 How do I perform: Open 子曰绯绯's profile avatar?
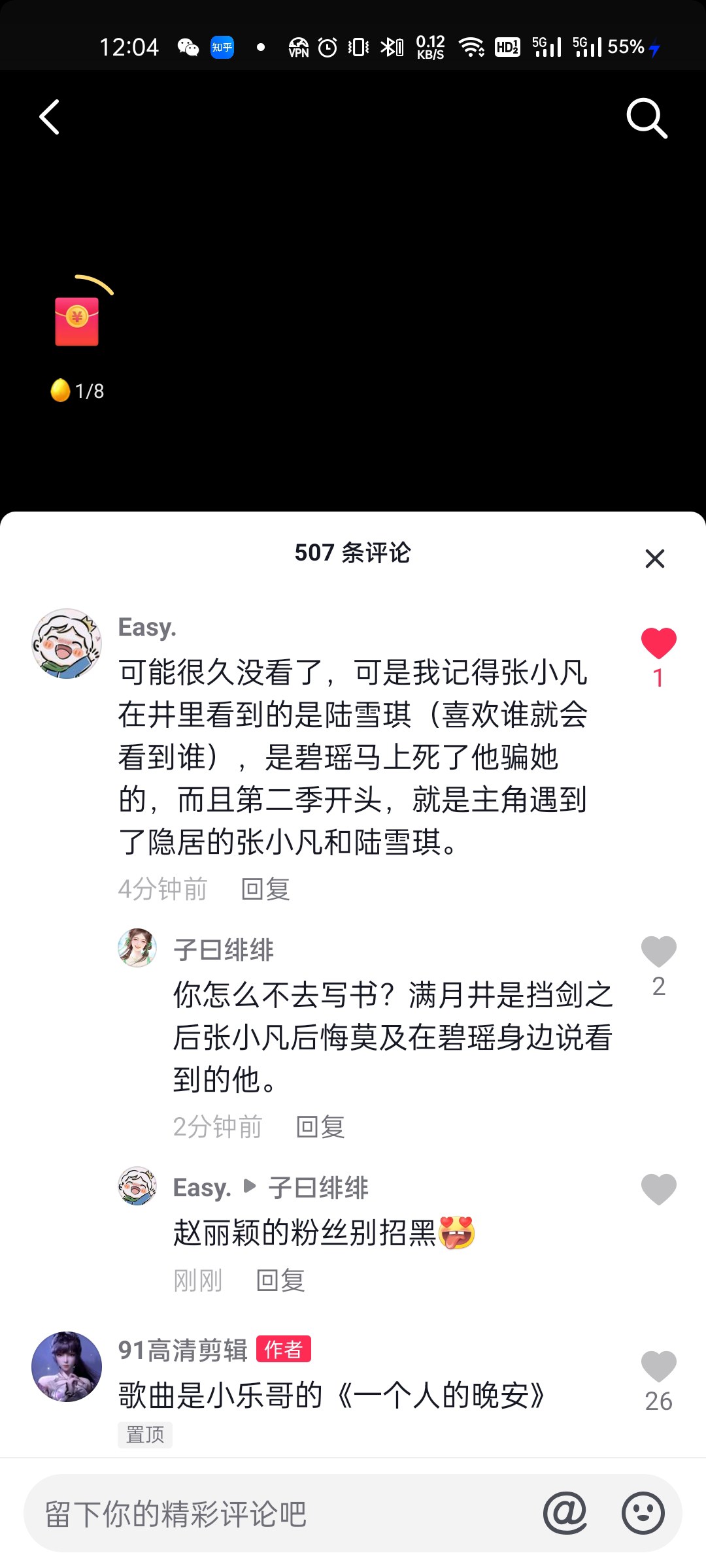pyautogui.click(x=137, y=948)
